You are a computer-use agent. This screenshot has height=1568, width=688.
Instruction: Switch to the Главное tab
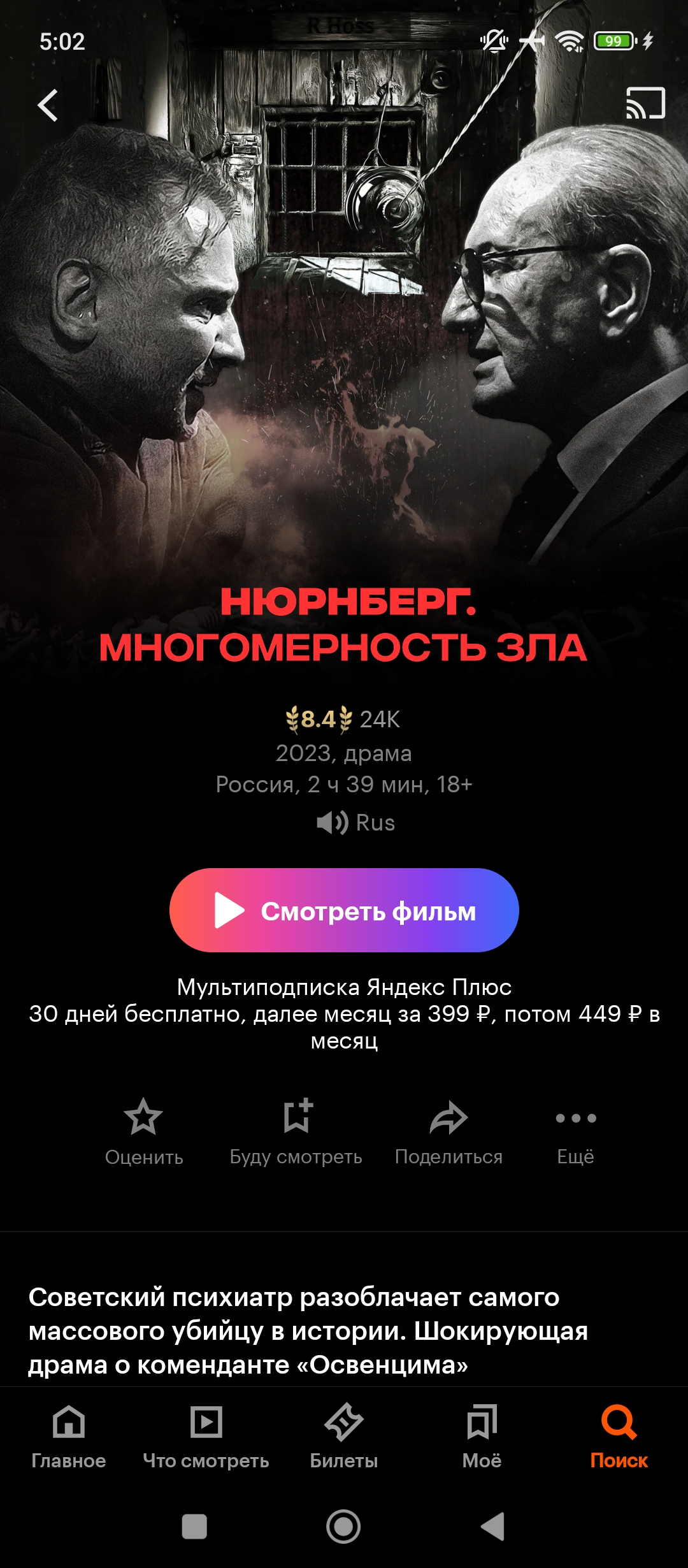(69, 1437)
